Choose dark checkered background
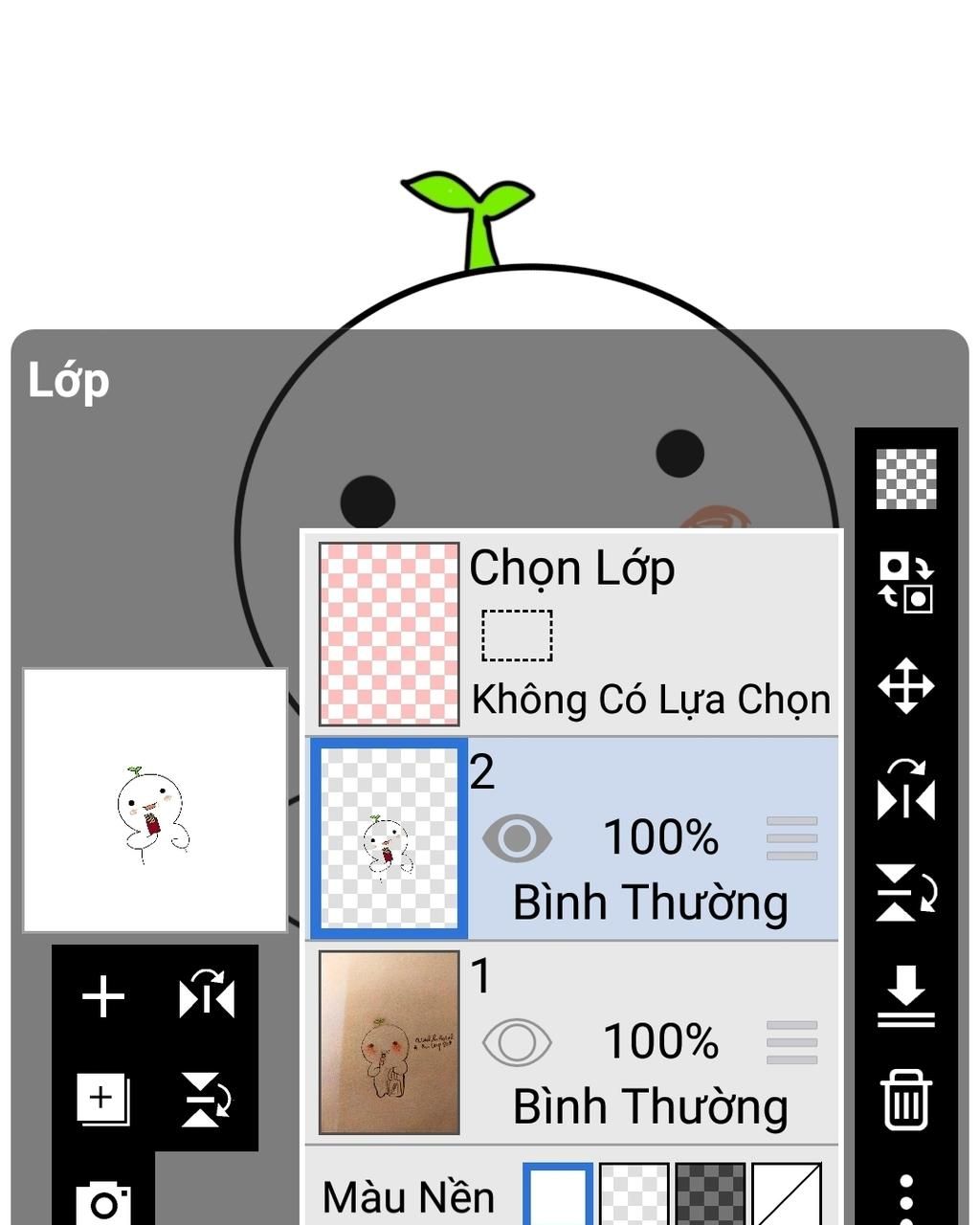 (710, 1196)
